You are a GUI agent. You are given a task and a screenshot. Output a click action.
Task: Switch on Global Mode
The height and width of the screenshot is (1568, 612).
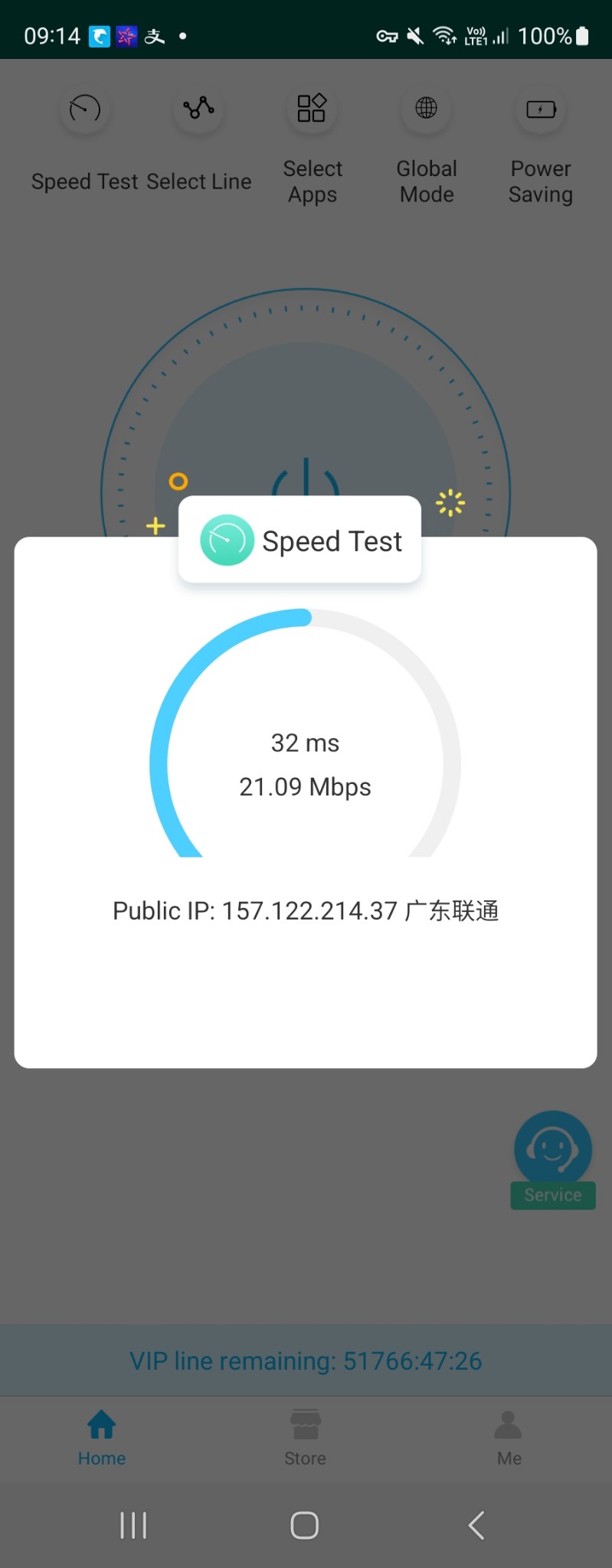427,110
